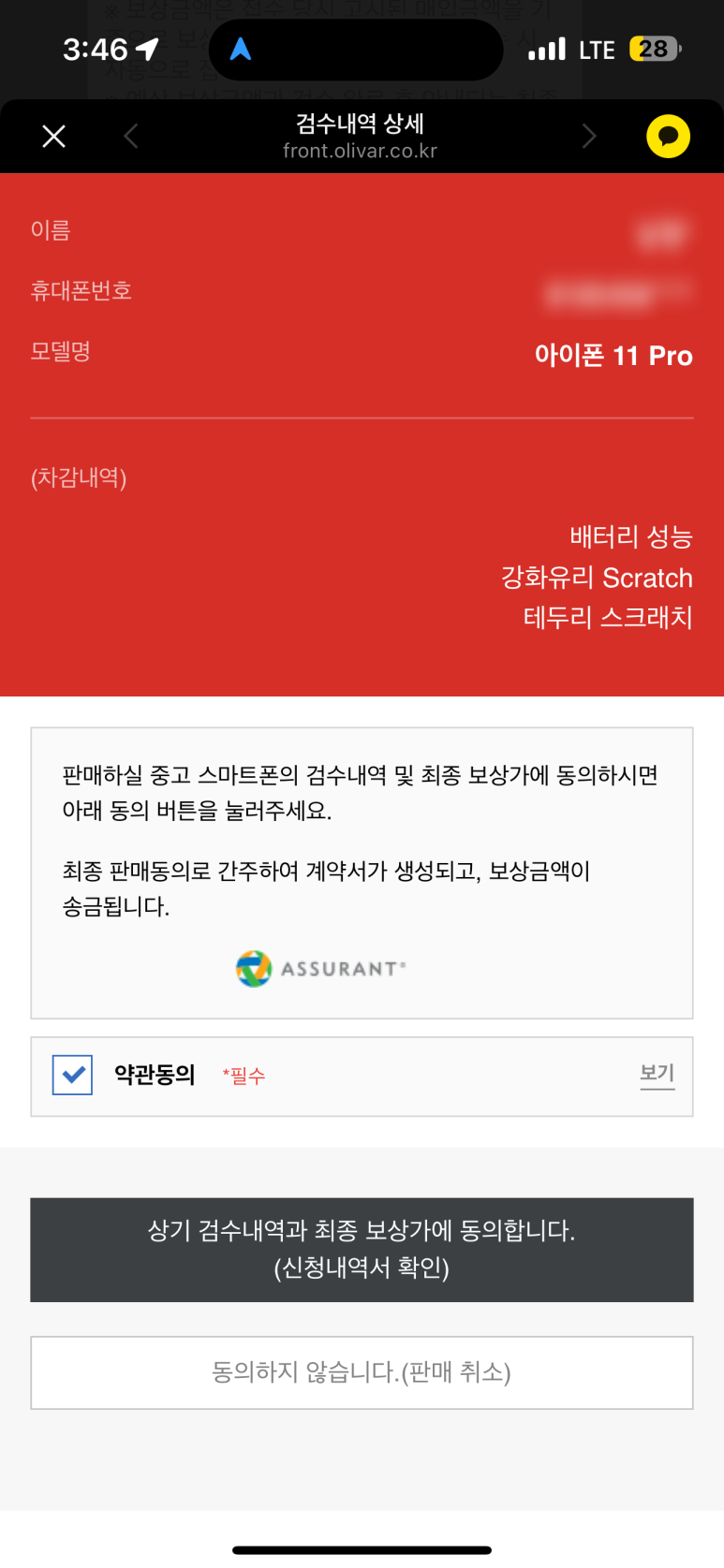Agree to inspection result and final price
The image size is (724, 1568).
pos(362,1250)
